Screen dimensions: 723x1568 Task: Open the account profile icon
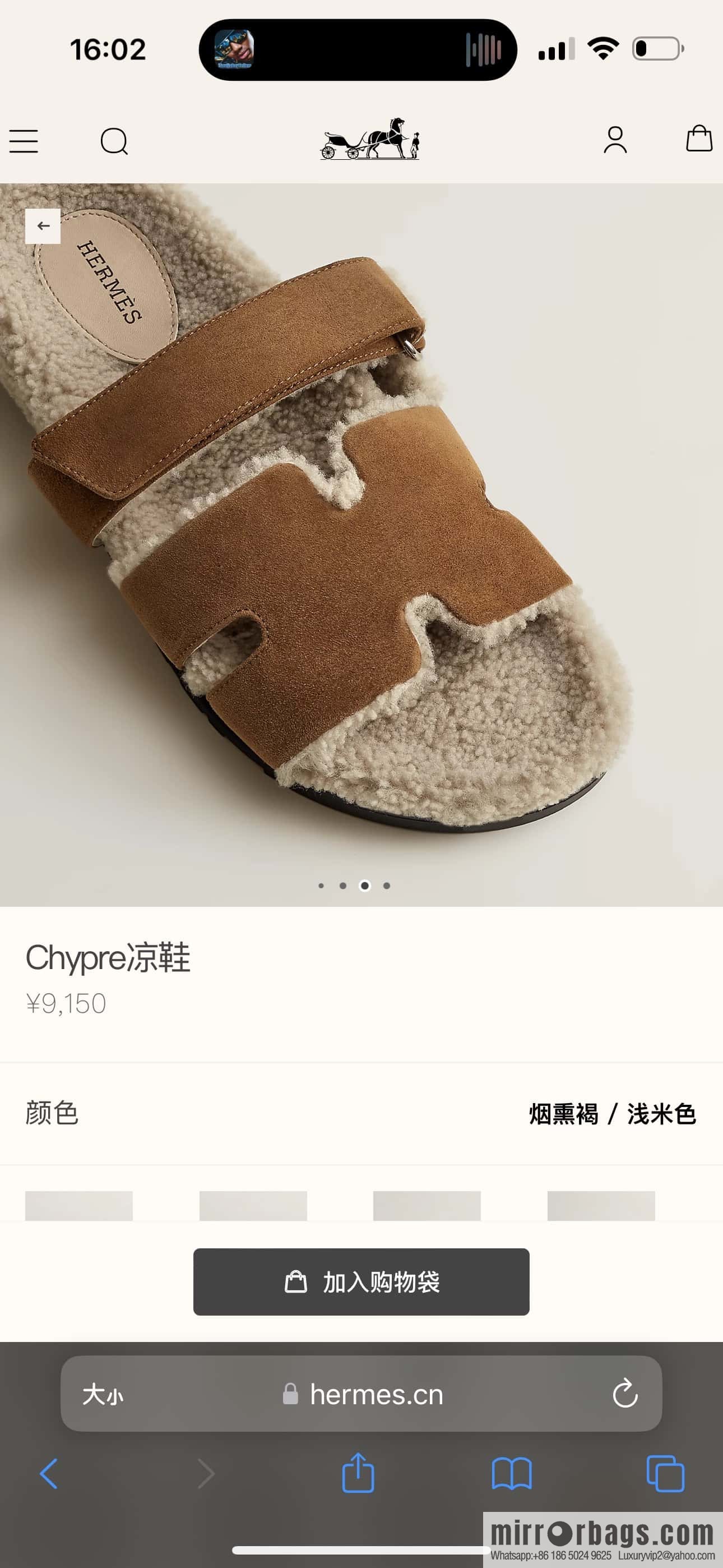[615, 140]
